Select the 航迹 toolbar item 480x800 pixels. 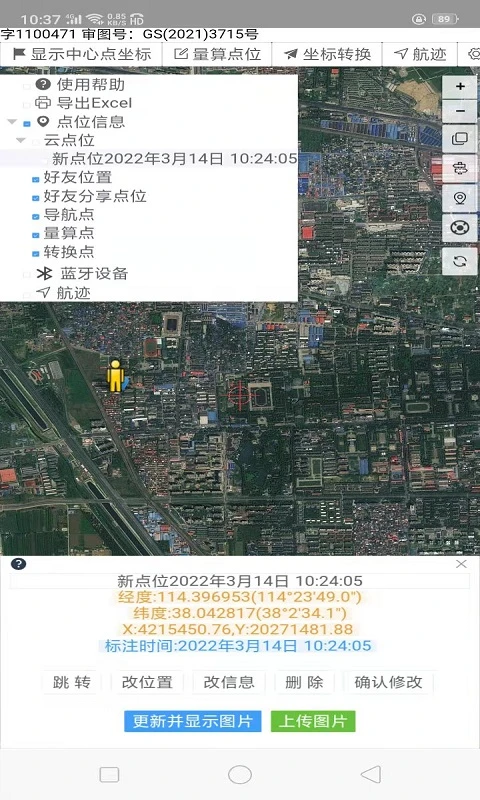click(x=420, y=54)
